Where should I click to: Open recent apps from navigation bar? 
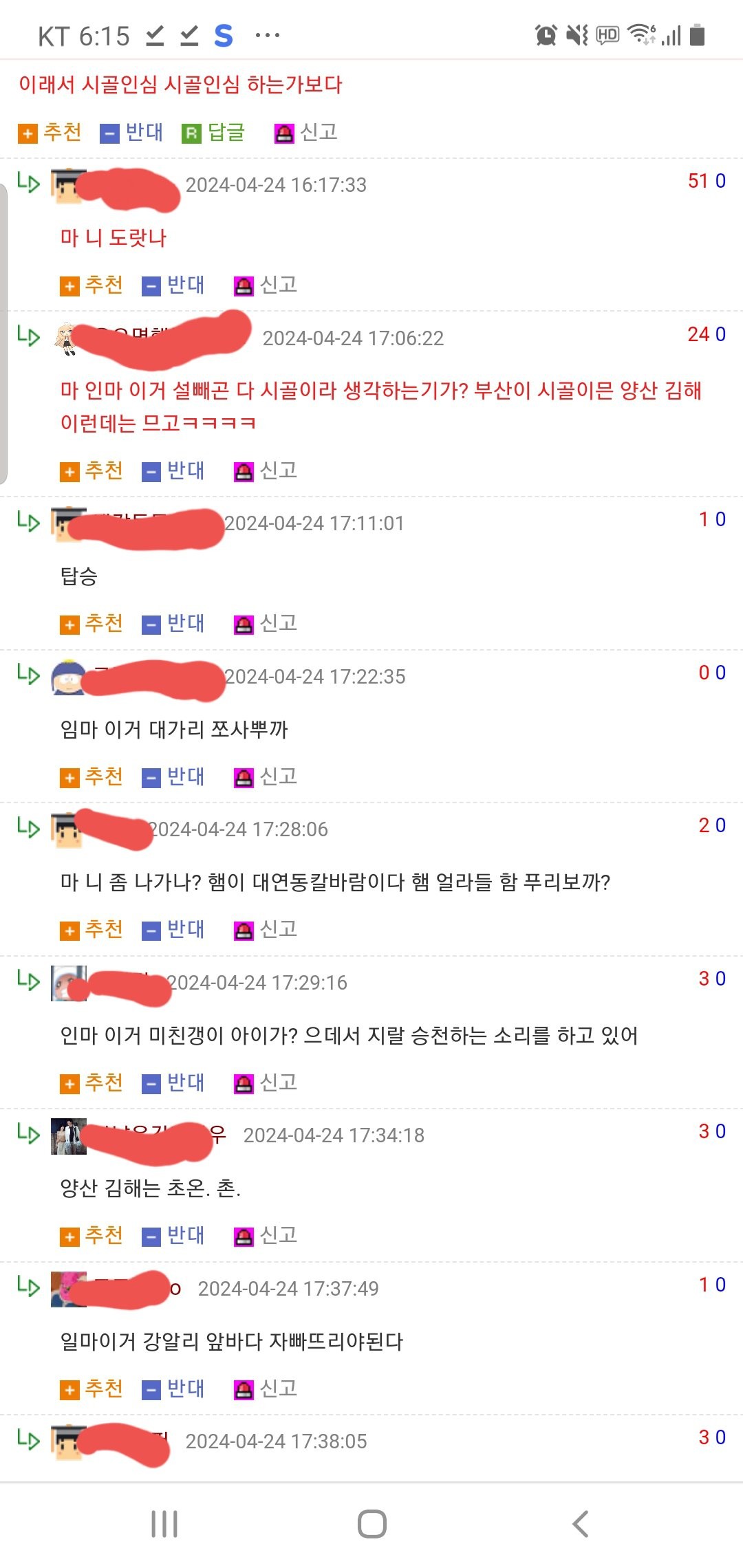coord(164,1524)
